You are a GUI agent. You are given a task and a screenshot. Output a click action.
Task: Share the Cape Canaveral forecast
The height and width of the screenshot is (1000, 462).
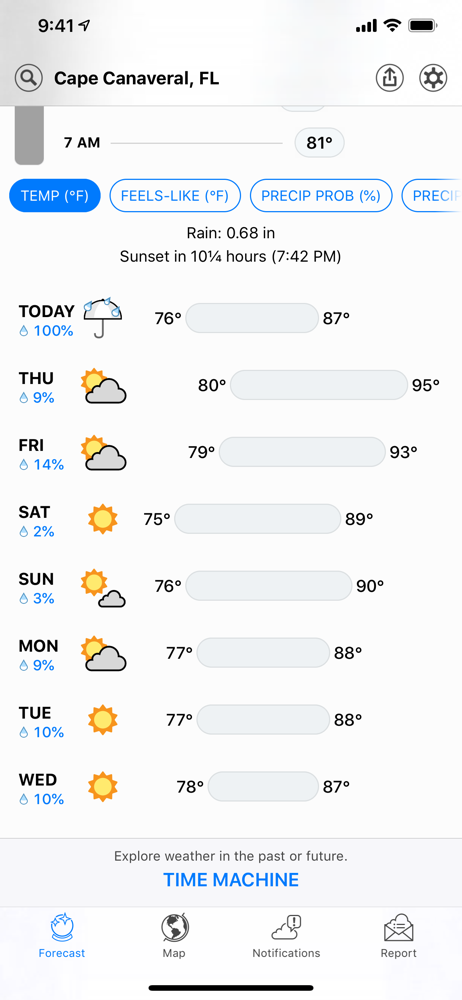389,78
